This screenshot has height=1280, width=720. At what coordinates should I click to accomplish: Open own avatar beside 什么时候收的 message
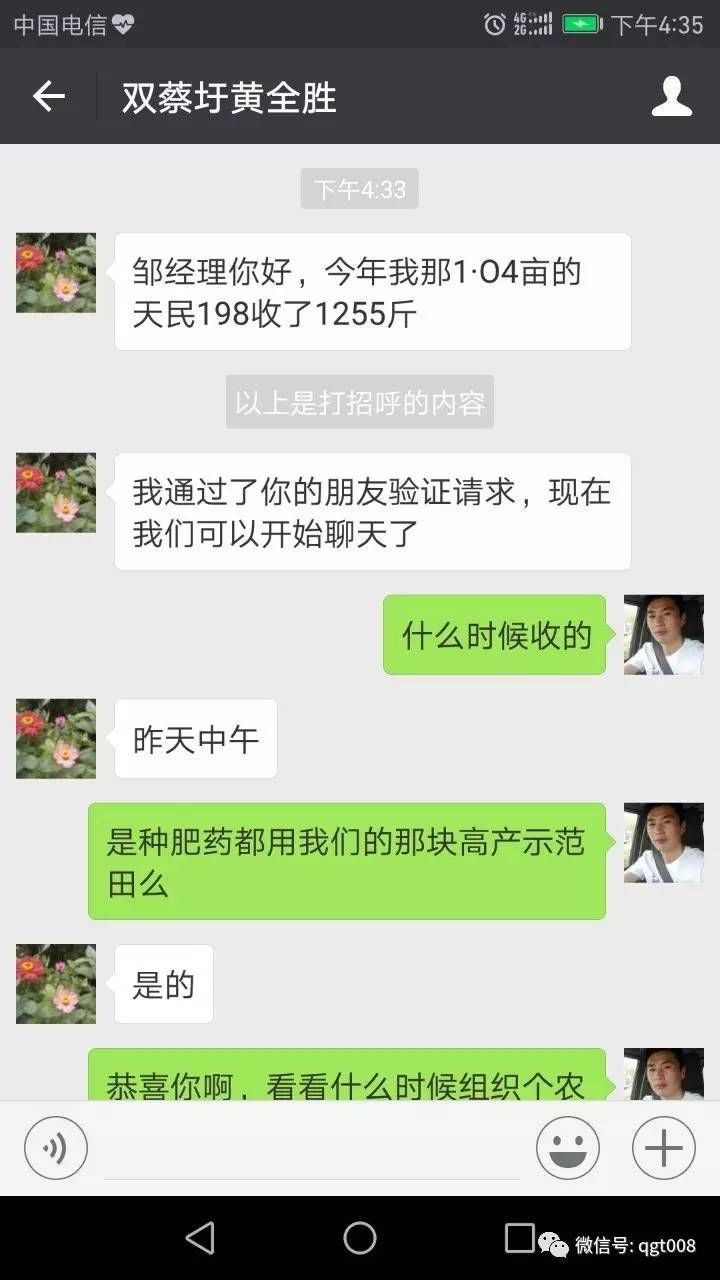point(663,635)
